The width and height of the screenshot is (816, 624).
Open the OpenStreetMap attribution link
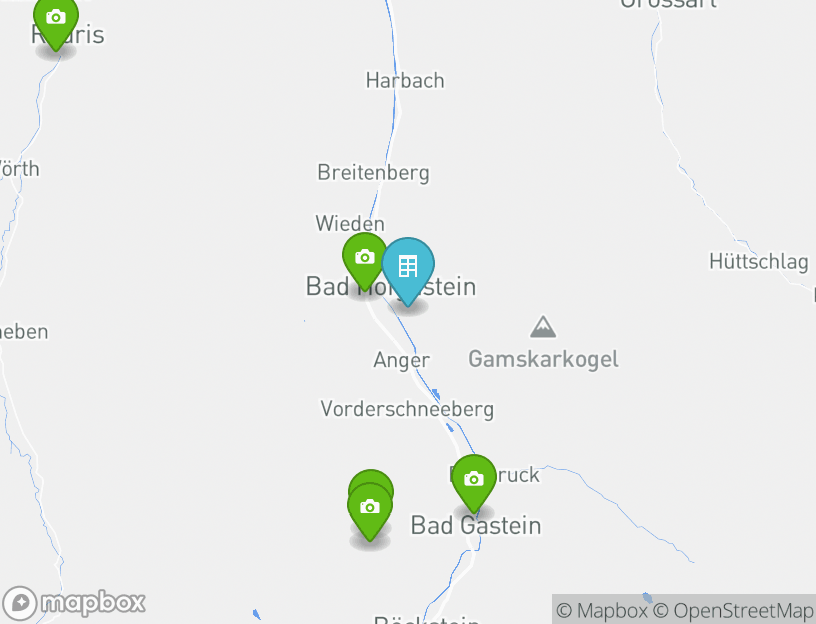pos(742,610)
